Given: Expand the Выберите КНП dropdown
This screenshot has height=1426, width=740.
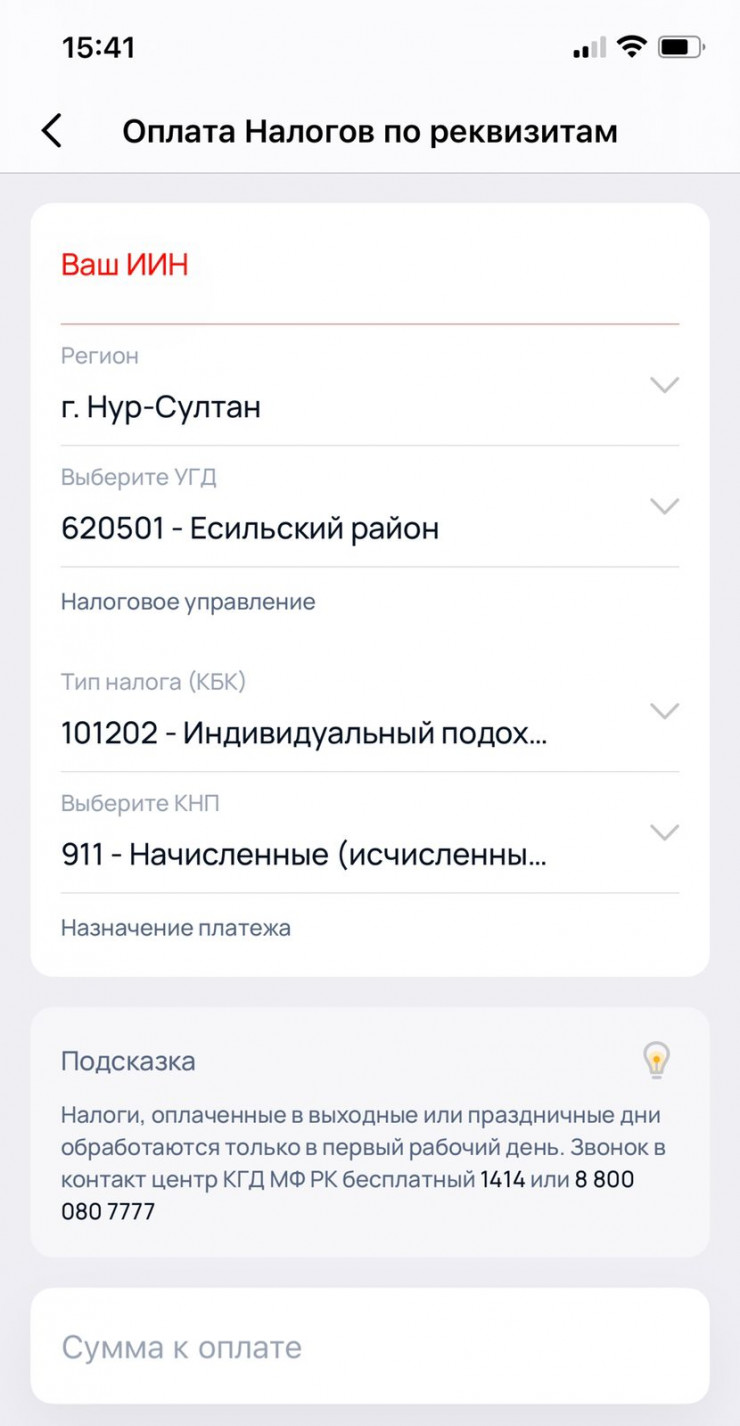Looking at the screenshot, I should [369, 834].
